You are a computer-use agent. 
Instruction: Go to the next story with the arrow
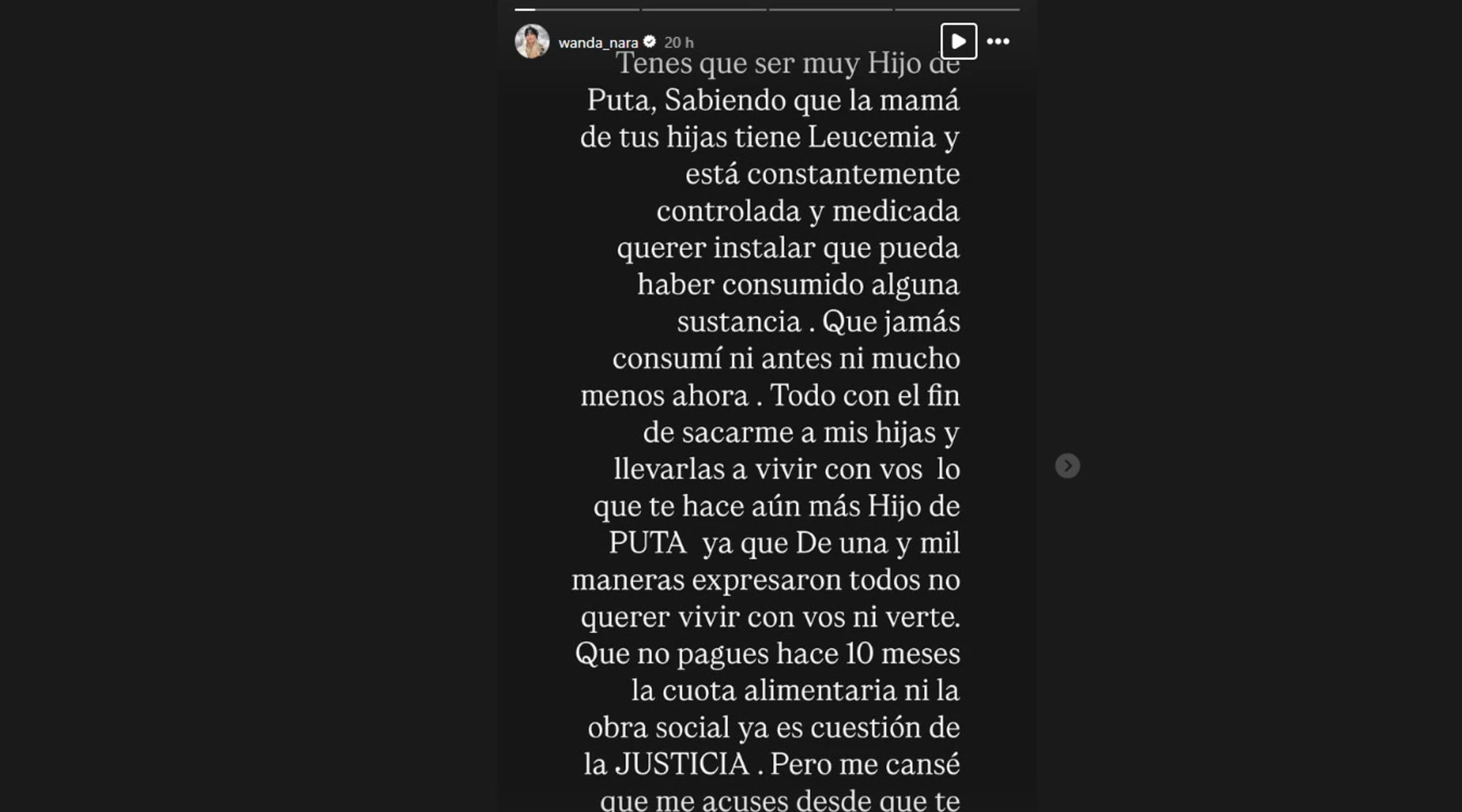click(x=1067, y=466)
